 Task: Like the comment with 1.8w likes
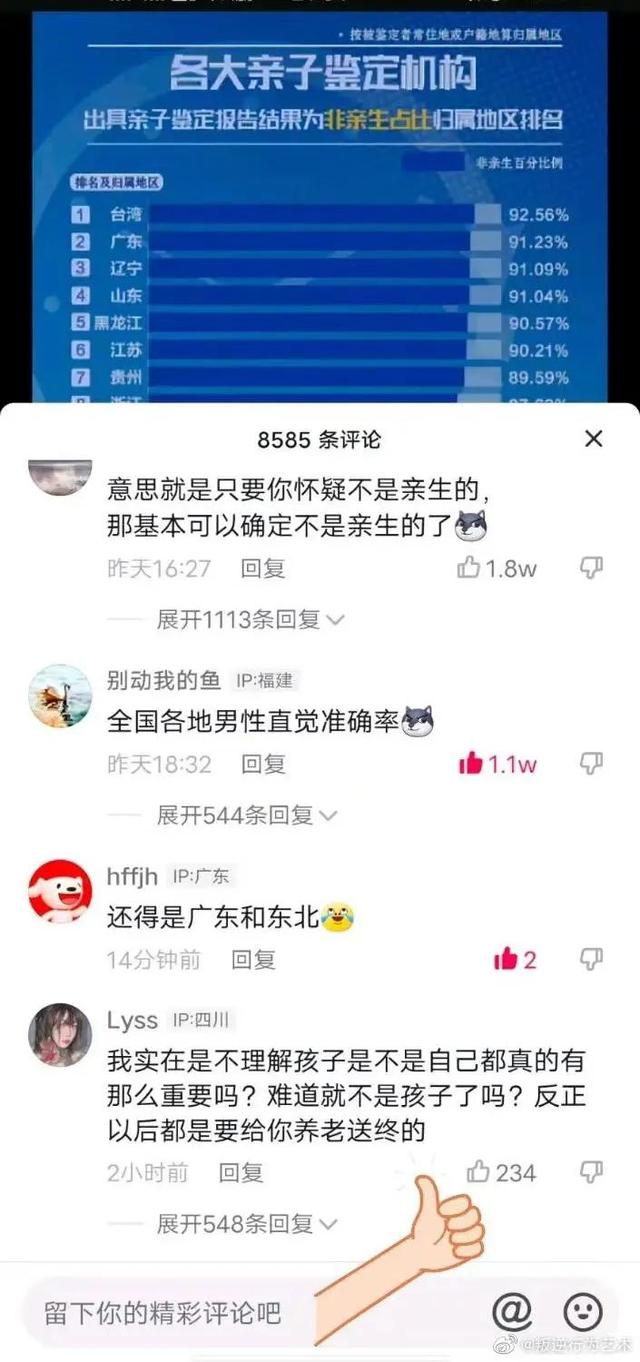[470, 568]
